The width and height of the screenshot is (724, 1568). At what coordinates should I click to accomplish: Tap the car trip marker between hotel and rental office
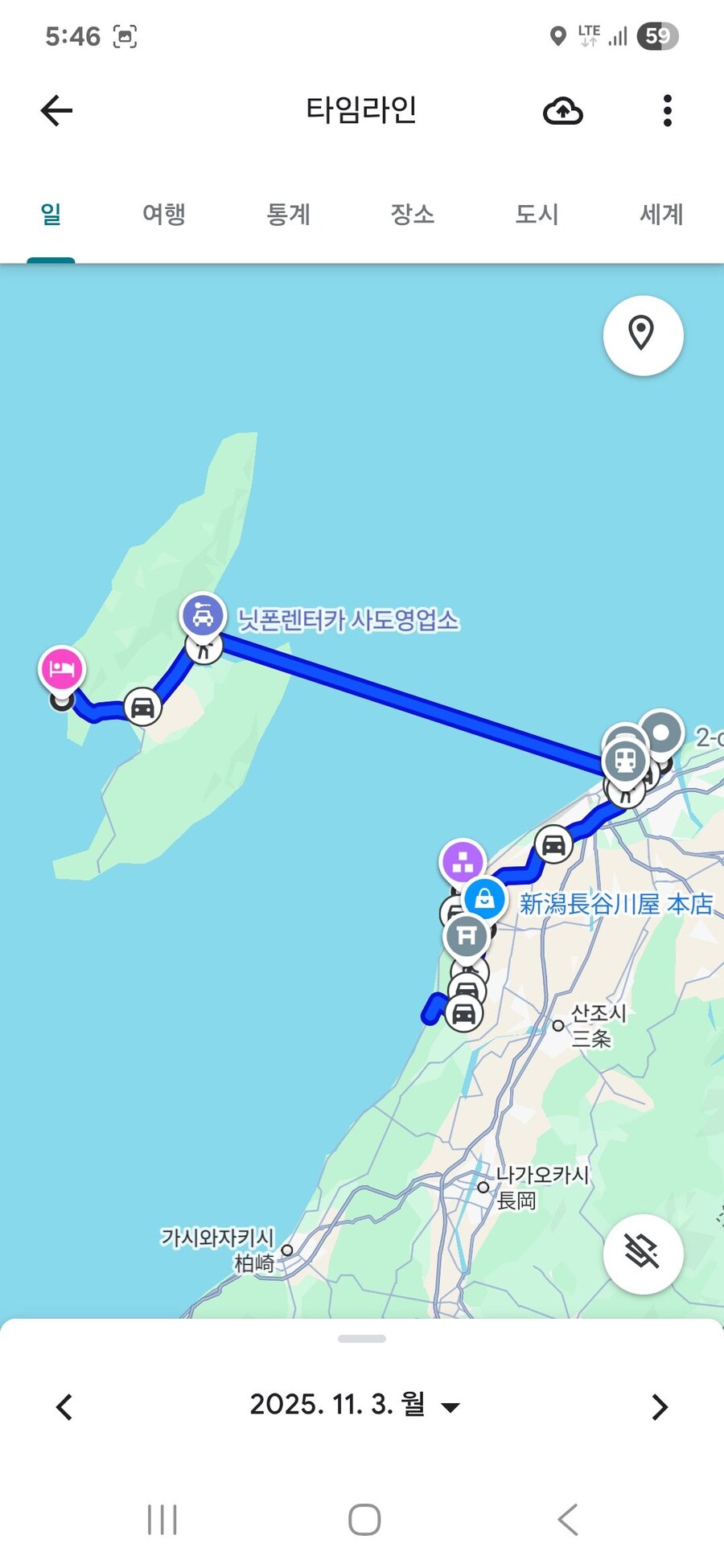click(142, 707)
